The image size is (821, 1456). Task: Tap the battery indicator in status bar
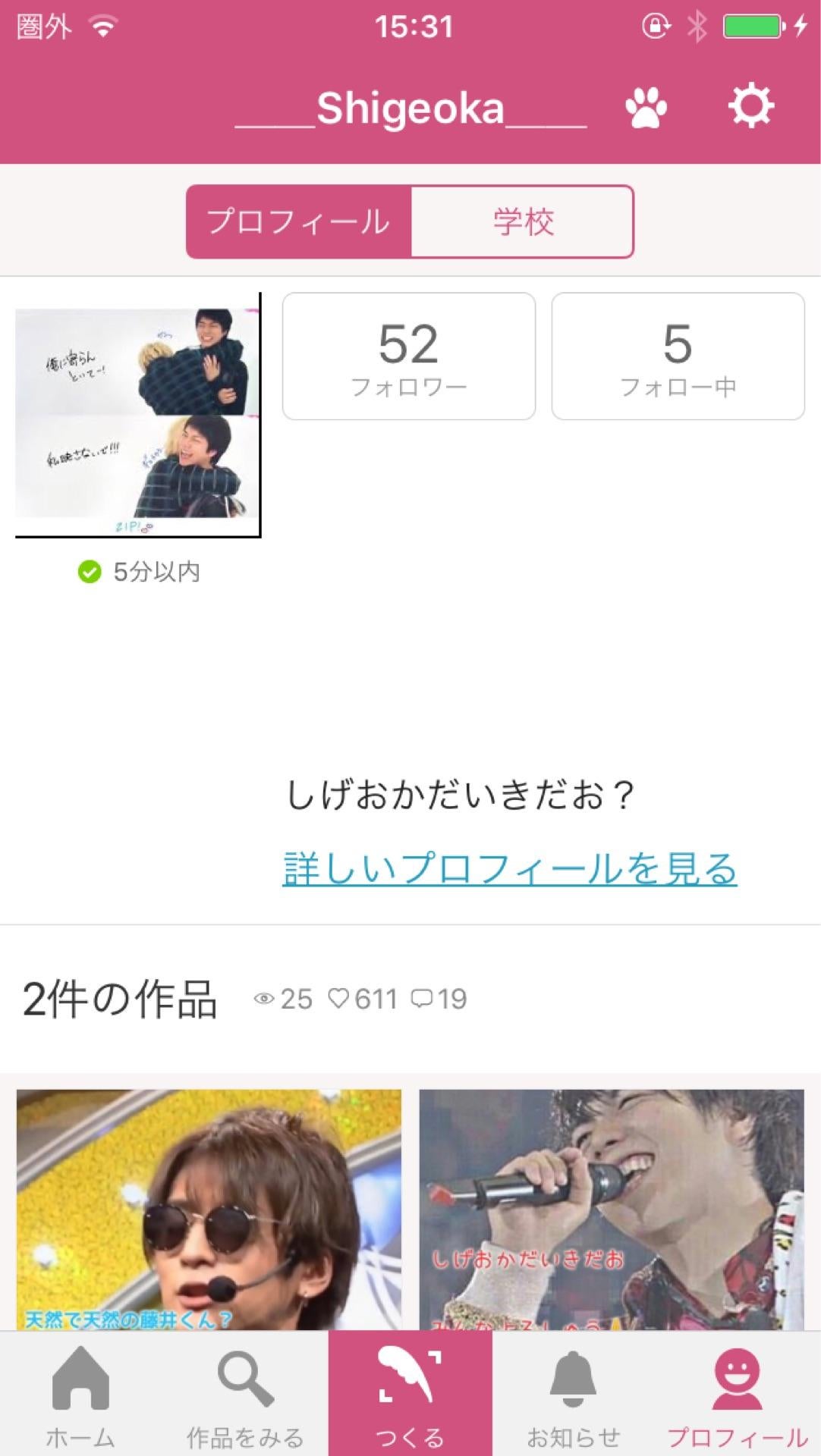point(753,25)
